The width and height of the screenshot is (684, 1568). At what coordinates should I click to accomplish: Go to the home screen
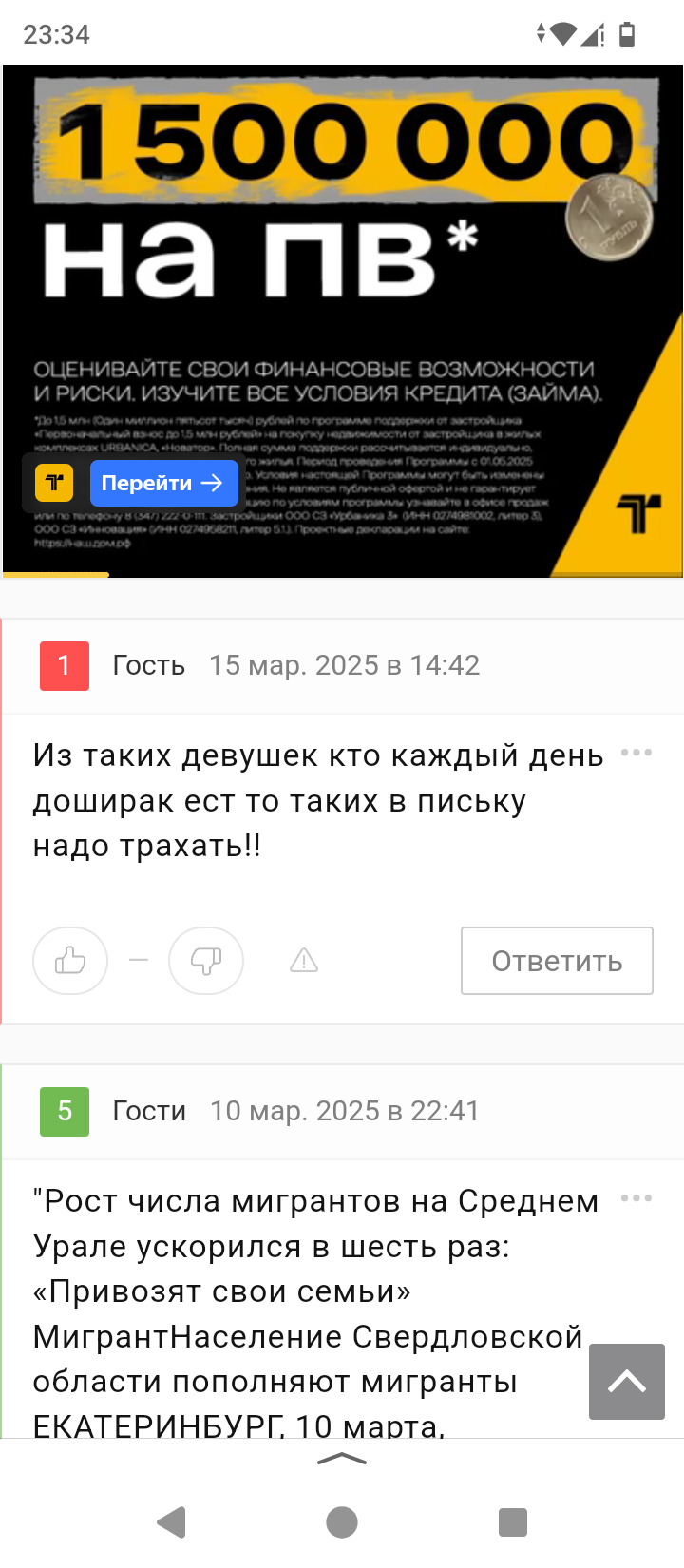pos(342,1522)
